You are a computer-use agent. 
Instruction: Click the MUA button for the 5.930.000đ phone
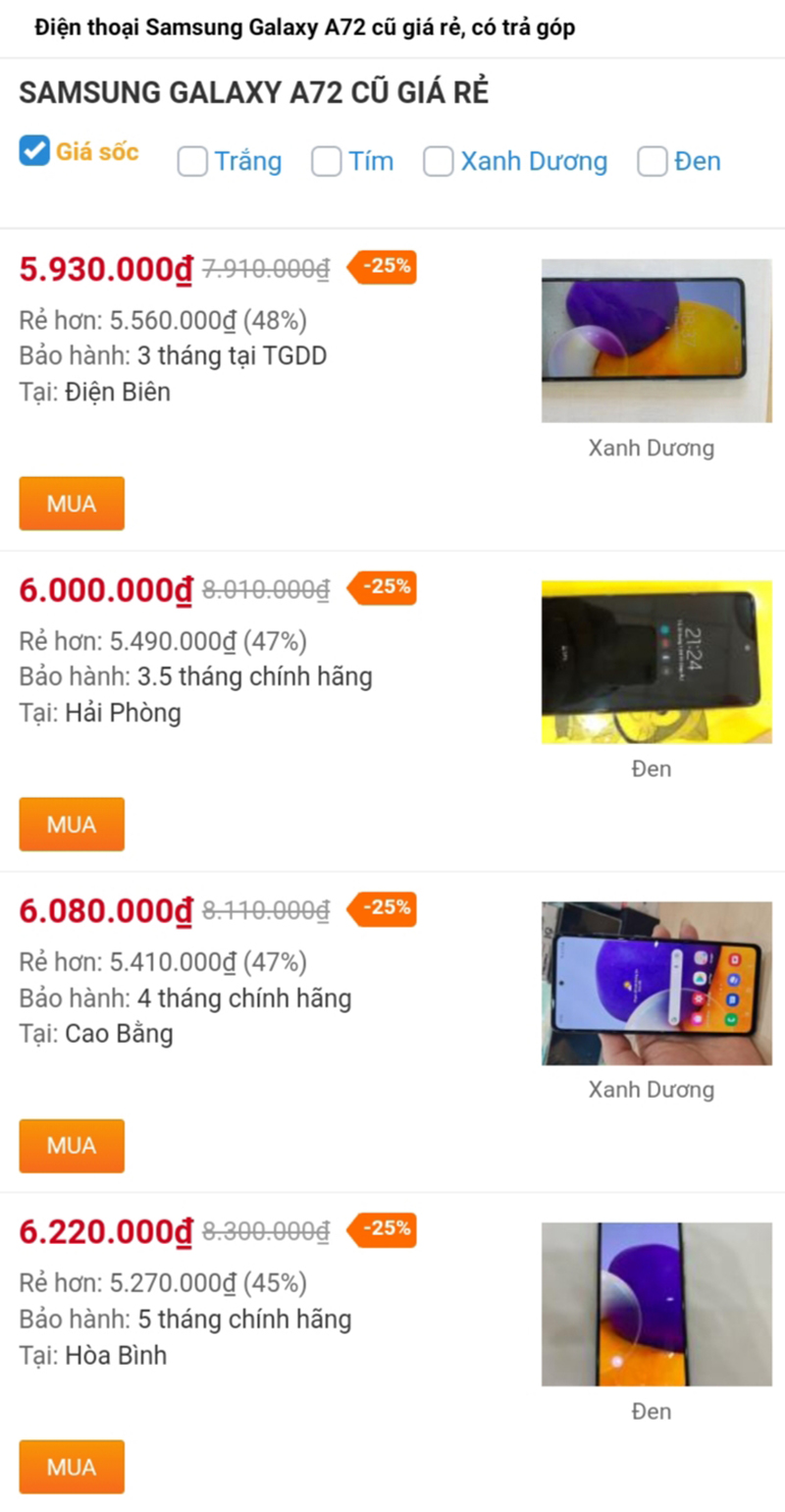click(x=72, y=503)
